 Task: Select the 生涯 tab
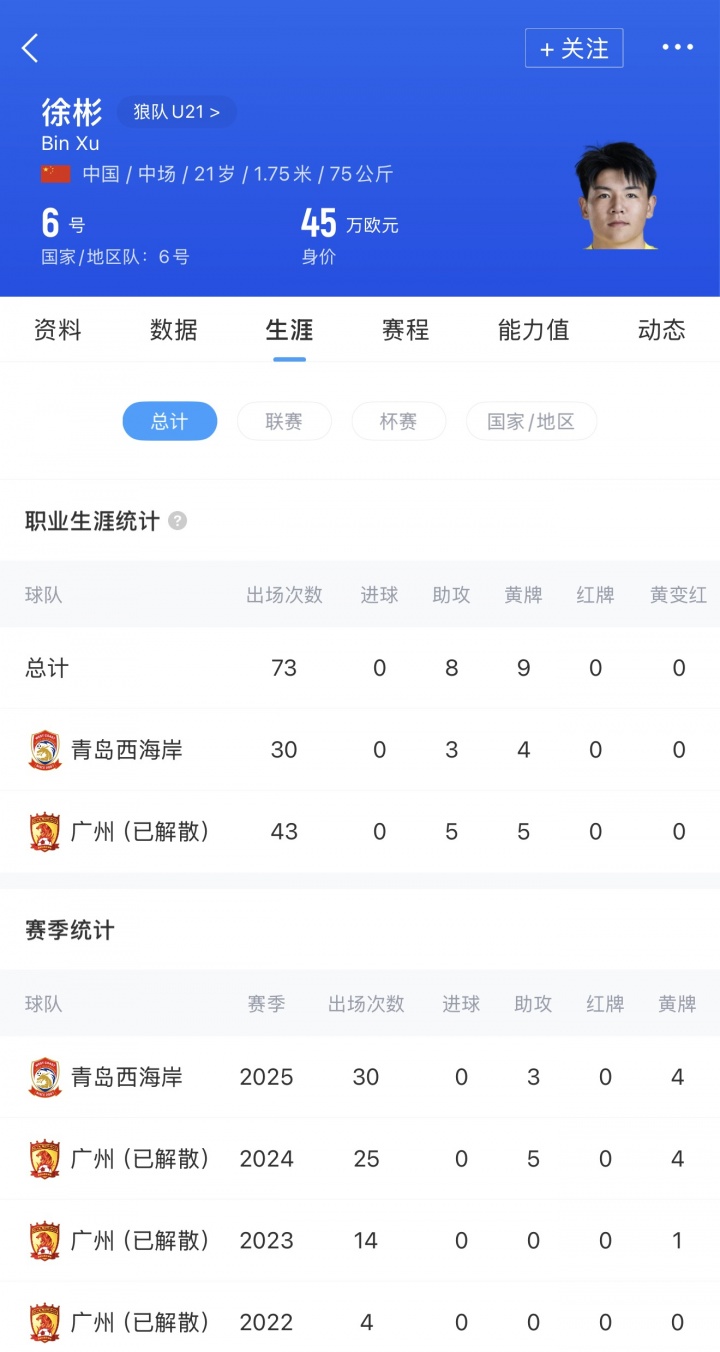289,330
